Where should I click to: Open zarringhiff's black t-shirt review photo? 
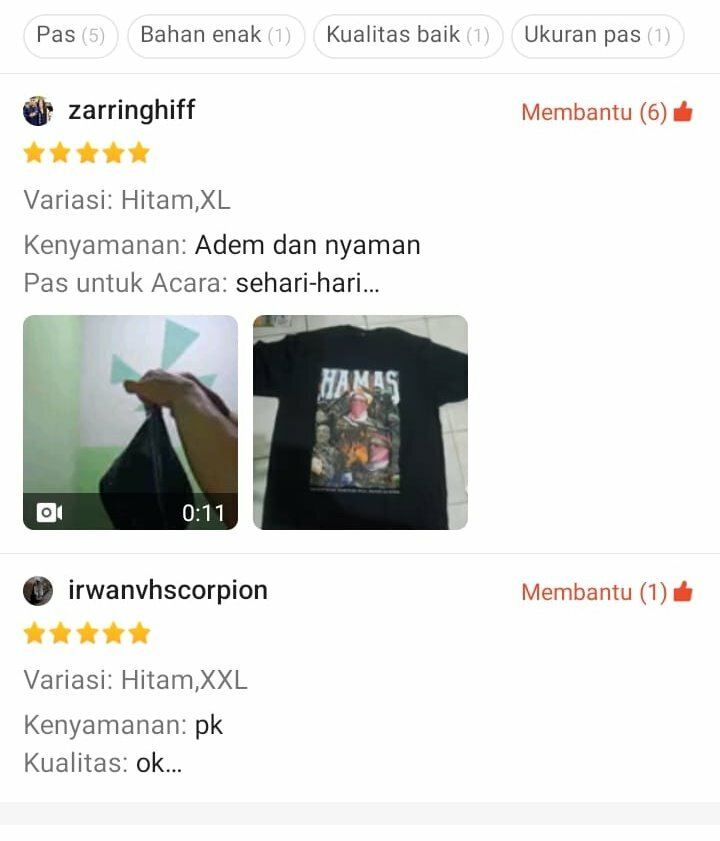coord(360,422)
